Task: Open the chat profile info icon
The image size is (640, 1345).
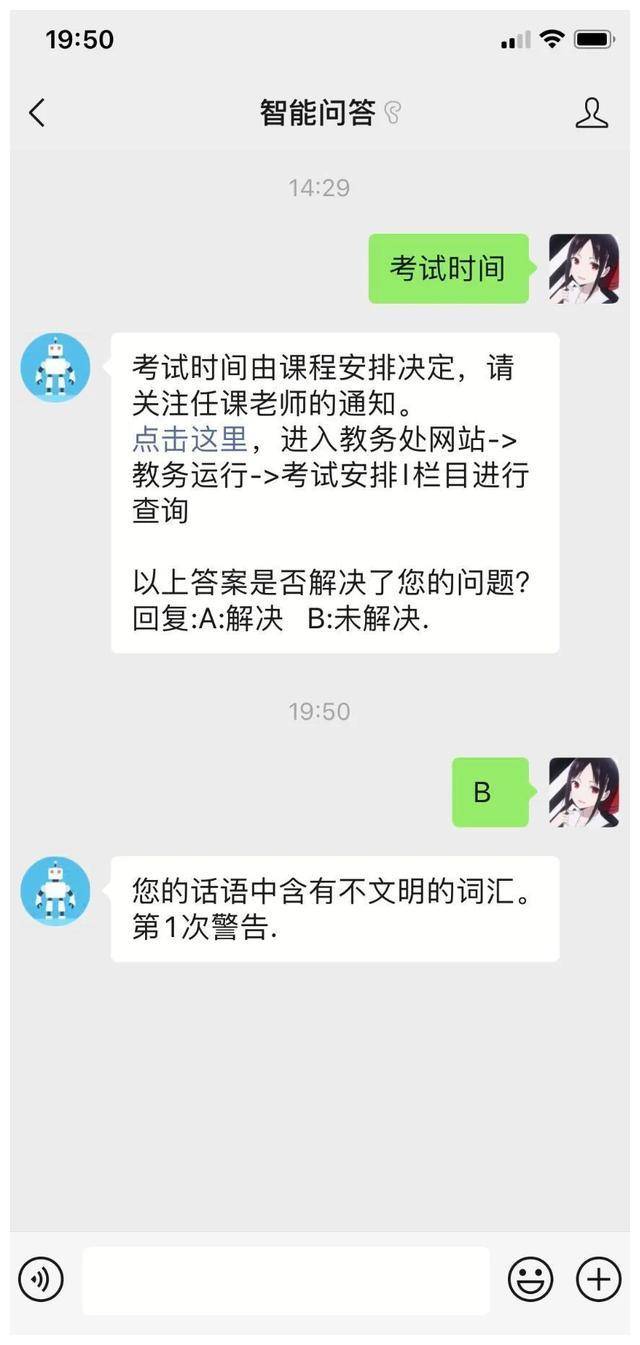Action: point(591,113)
